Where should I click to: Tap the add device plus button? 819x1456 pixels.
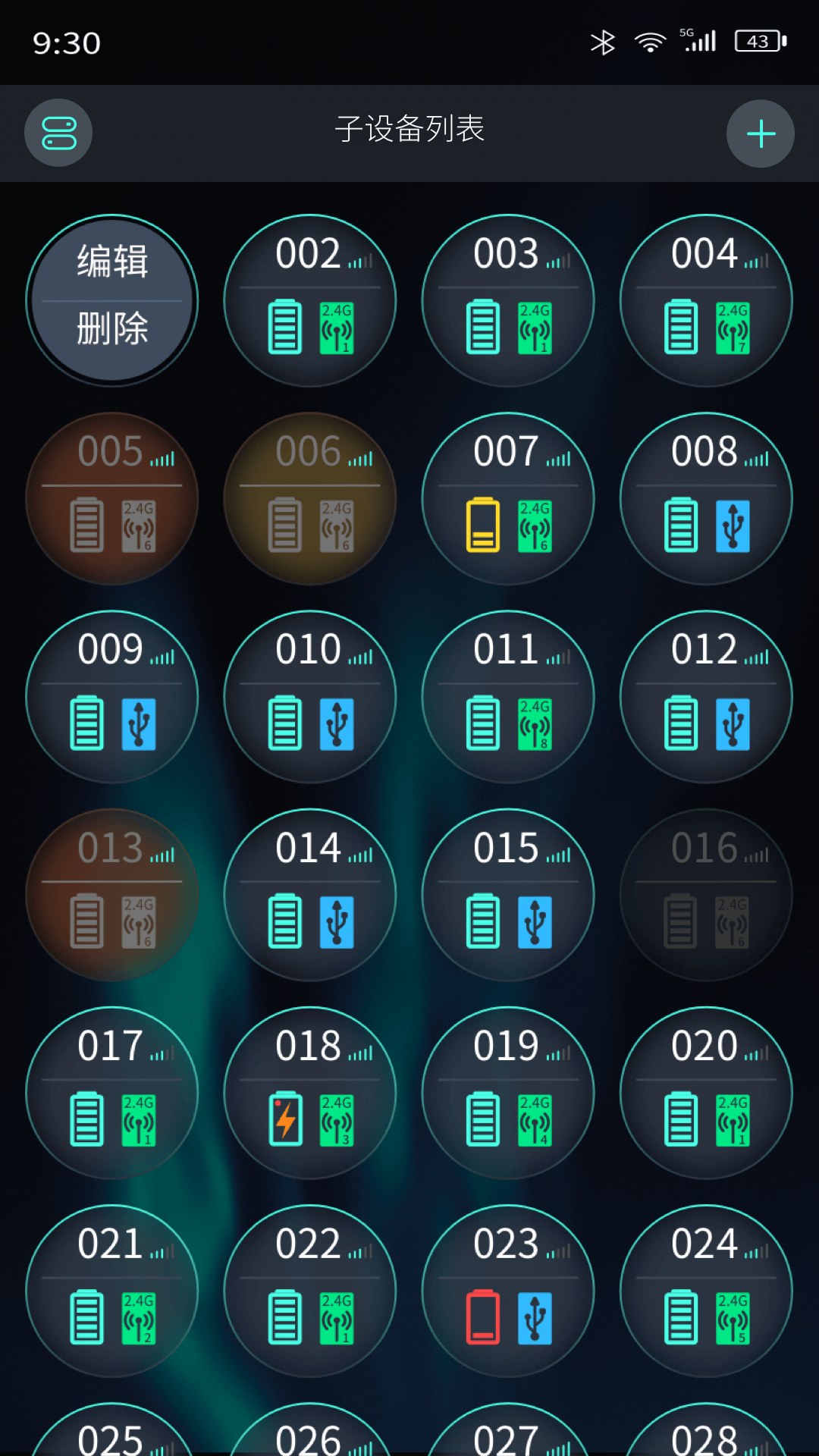(761, 134)
